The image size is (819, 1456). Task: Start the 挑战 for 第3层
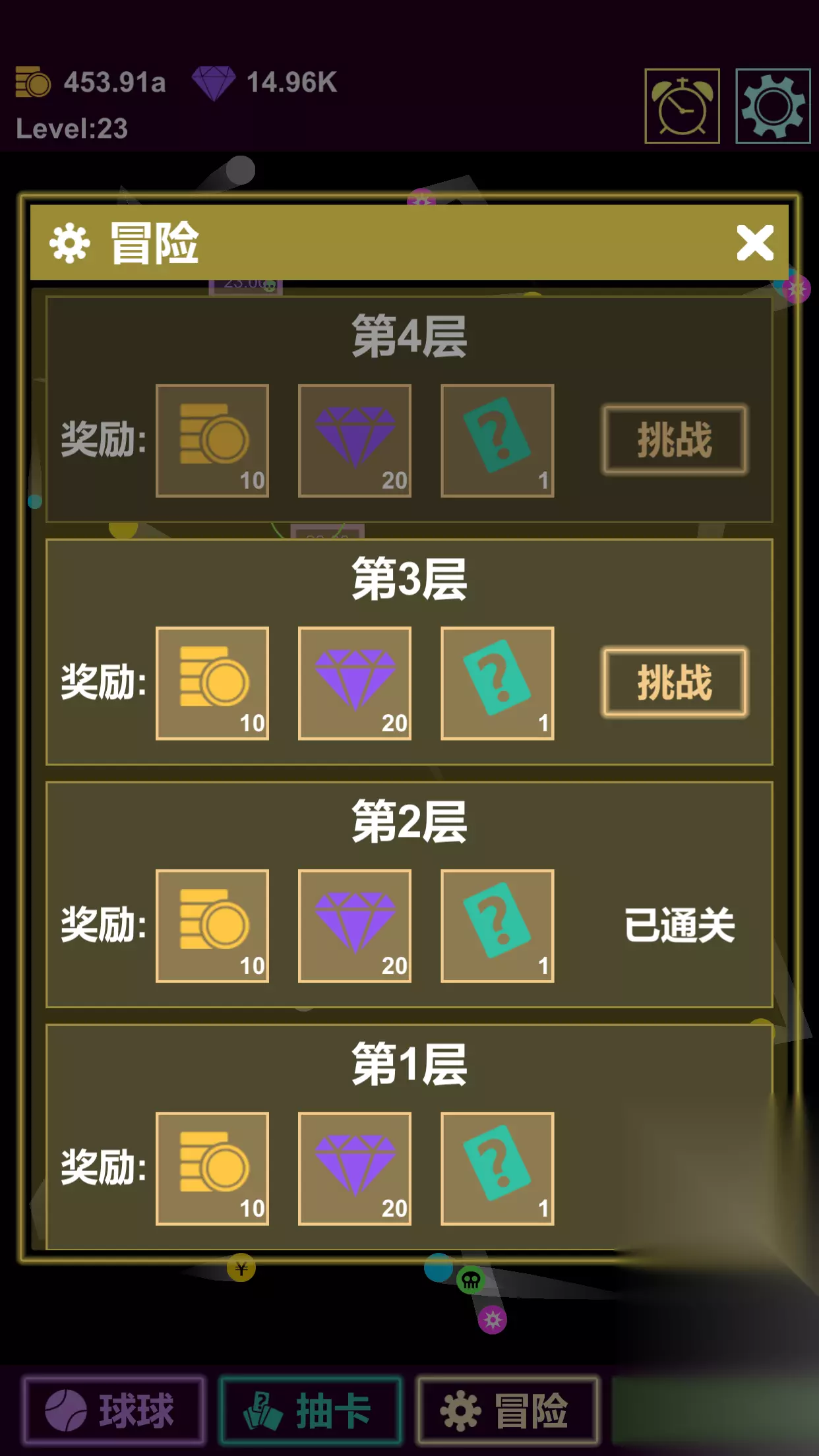coord(675,682)
